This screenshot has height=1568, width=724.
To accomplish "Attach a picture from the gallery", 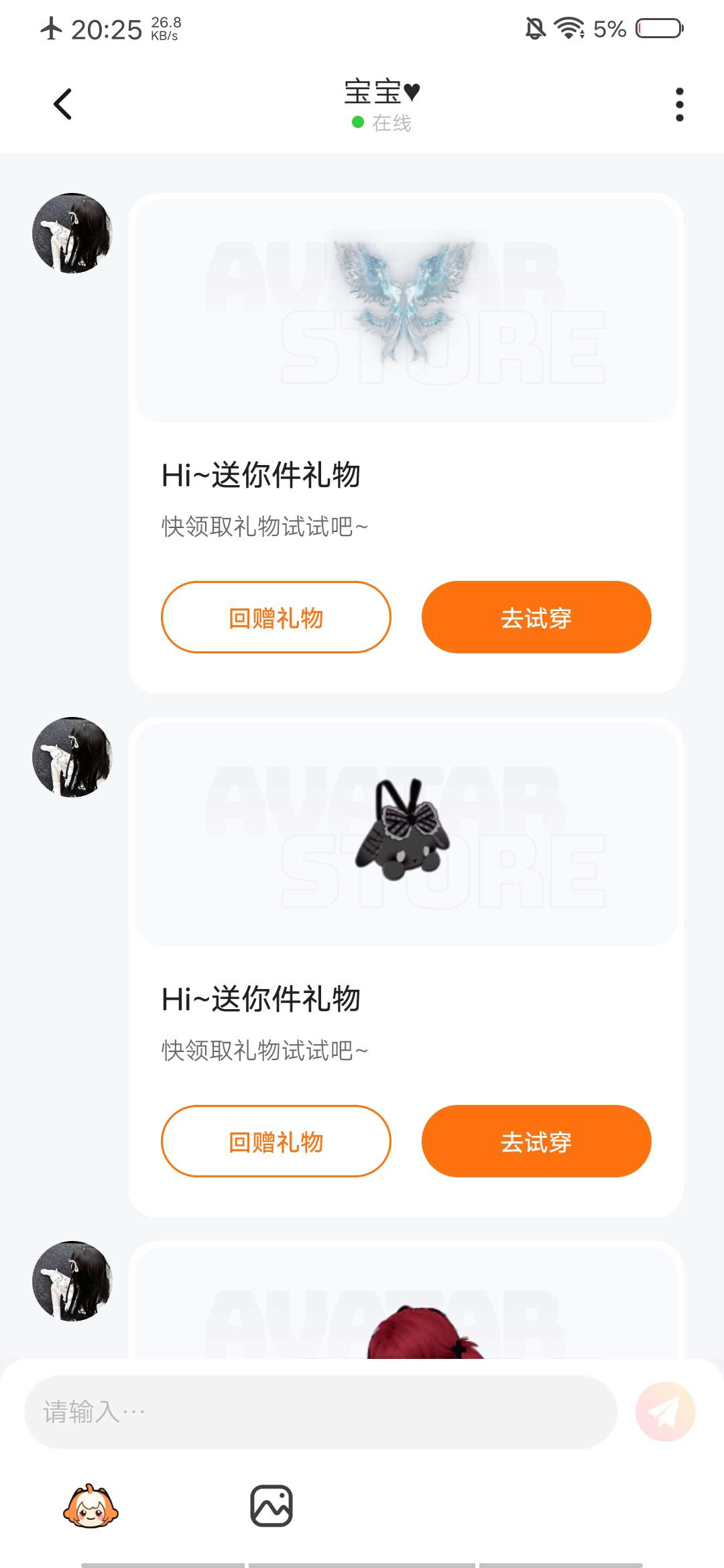I will pyautogui.click(x=271, y=1506).
